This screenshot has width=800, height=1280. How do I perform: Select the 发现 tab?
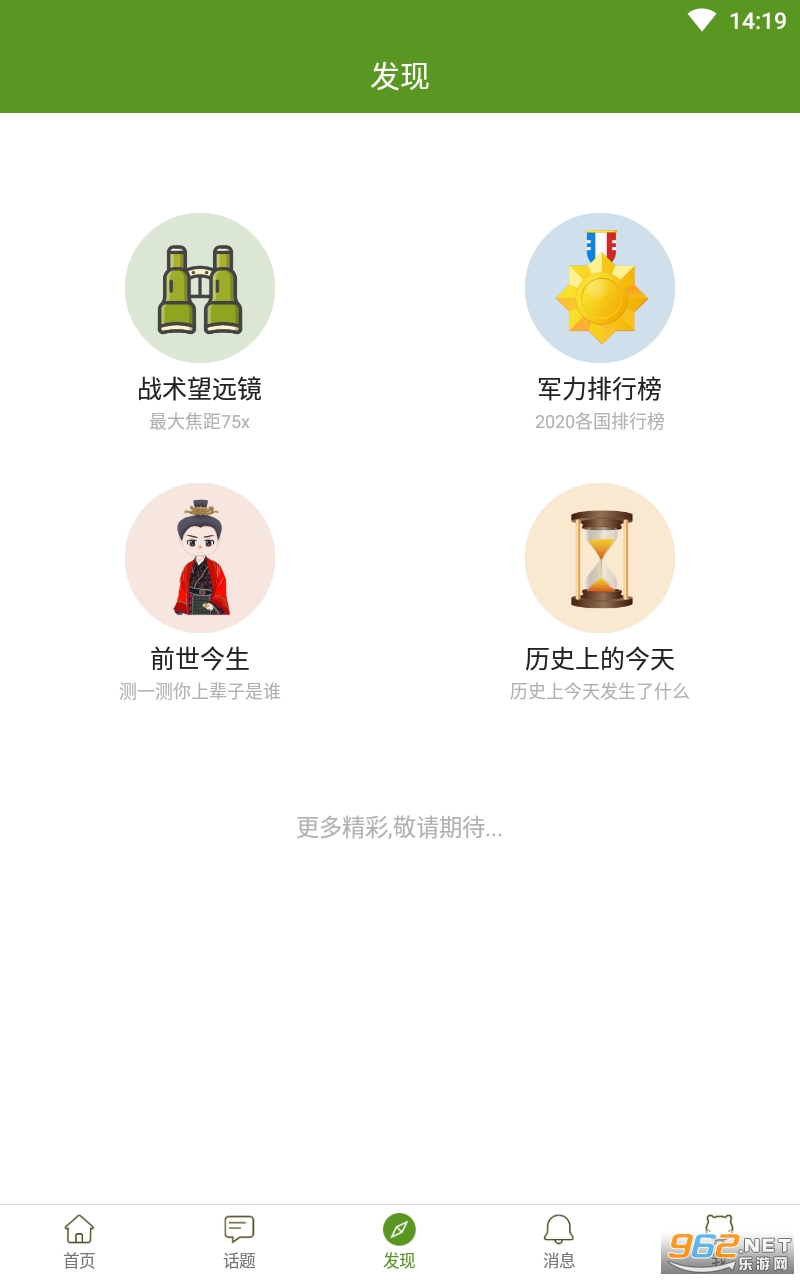[x=399, y=1241]
